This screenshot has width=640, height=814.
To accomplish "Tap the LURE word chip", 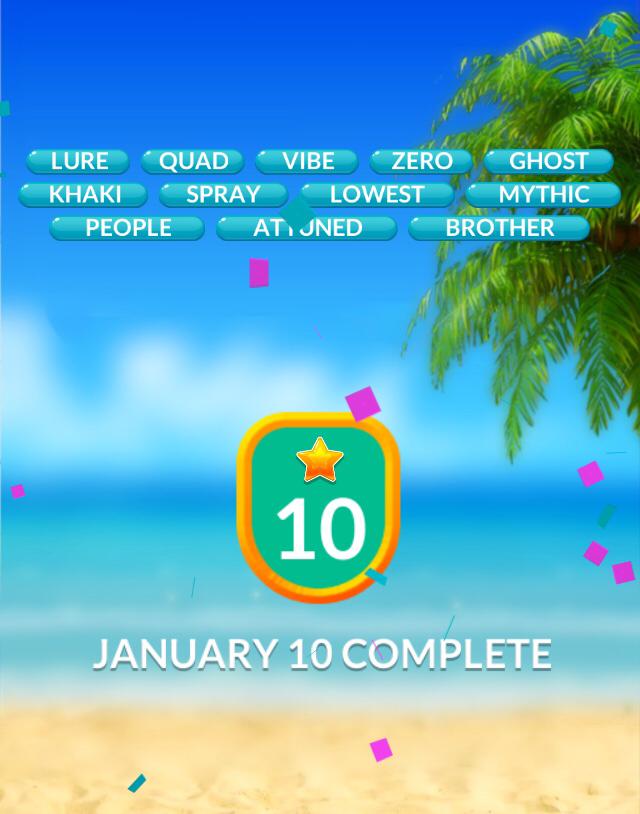I will point(78,161).
